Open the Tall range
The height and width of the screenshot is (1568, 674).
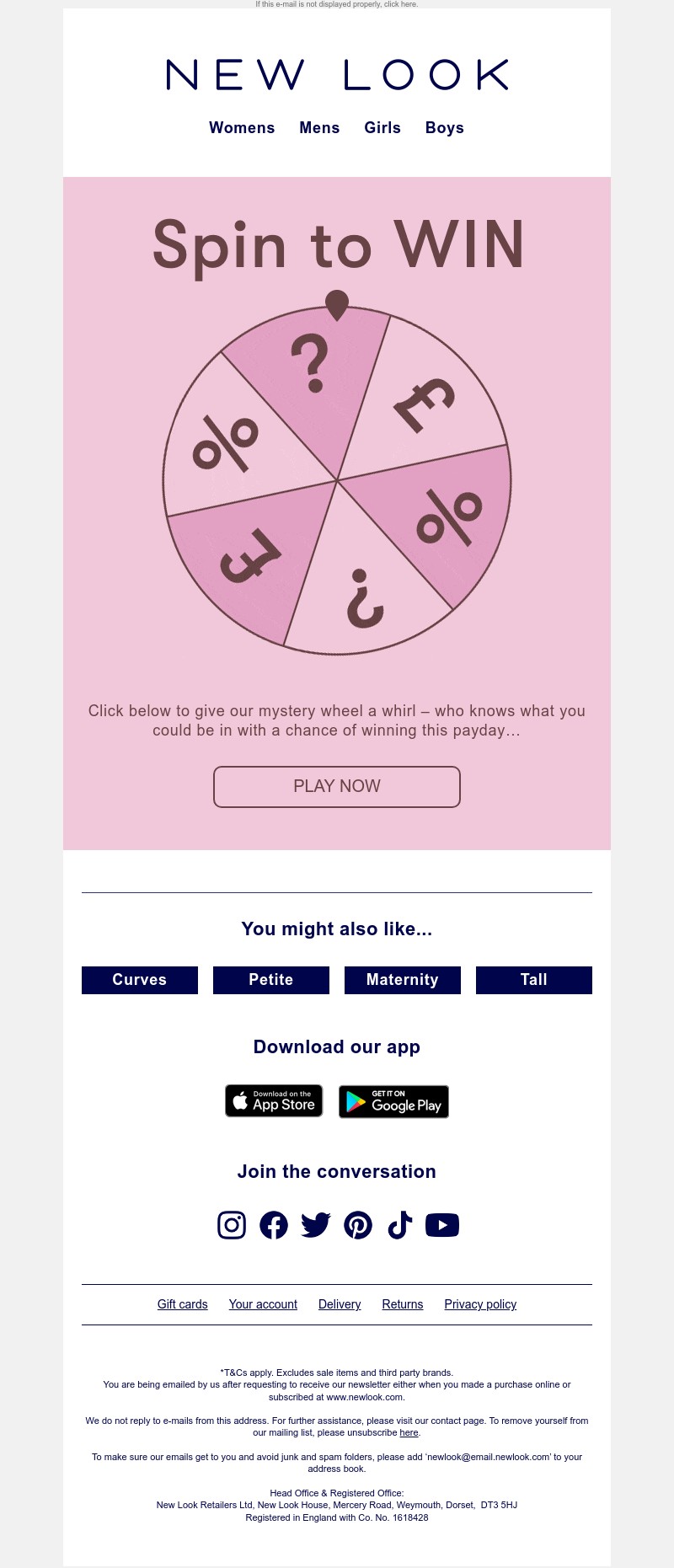click(x=534, y=980)
